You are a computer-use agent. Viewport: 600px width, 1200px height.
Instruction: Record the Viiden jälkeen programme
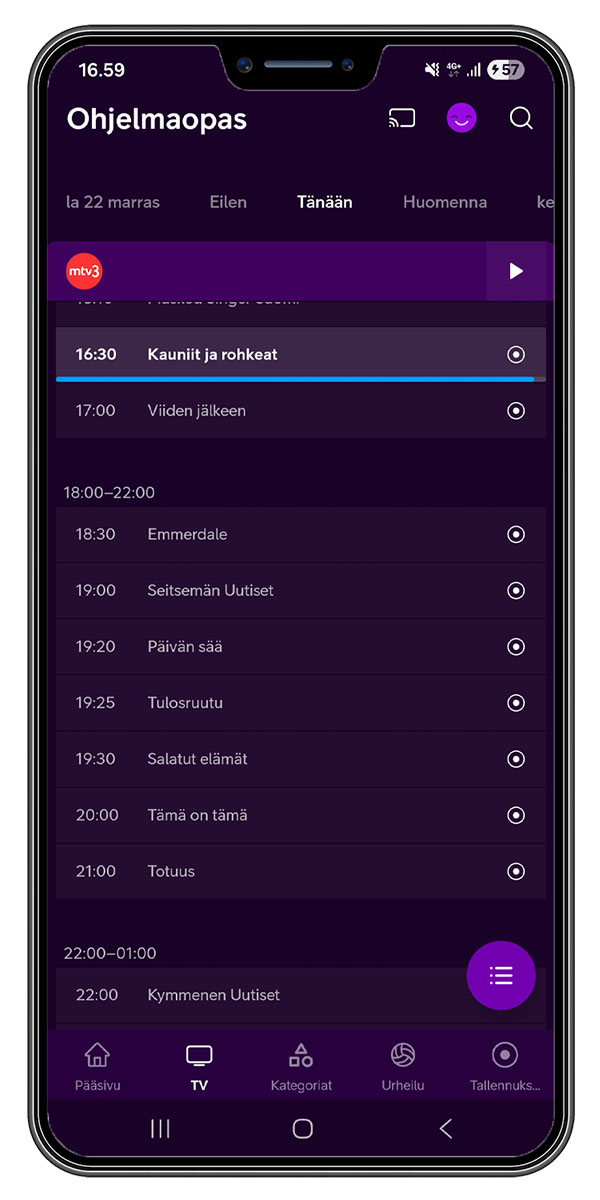(x=516, y=410)
